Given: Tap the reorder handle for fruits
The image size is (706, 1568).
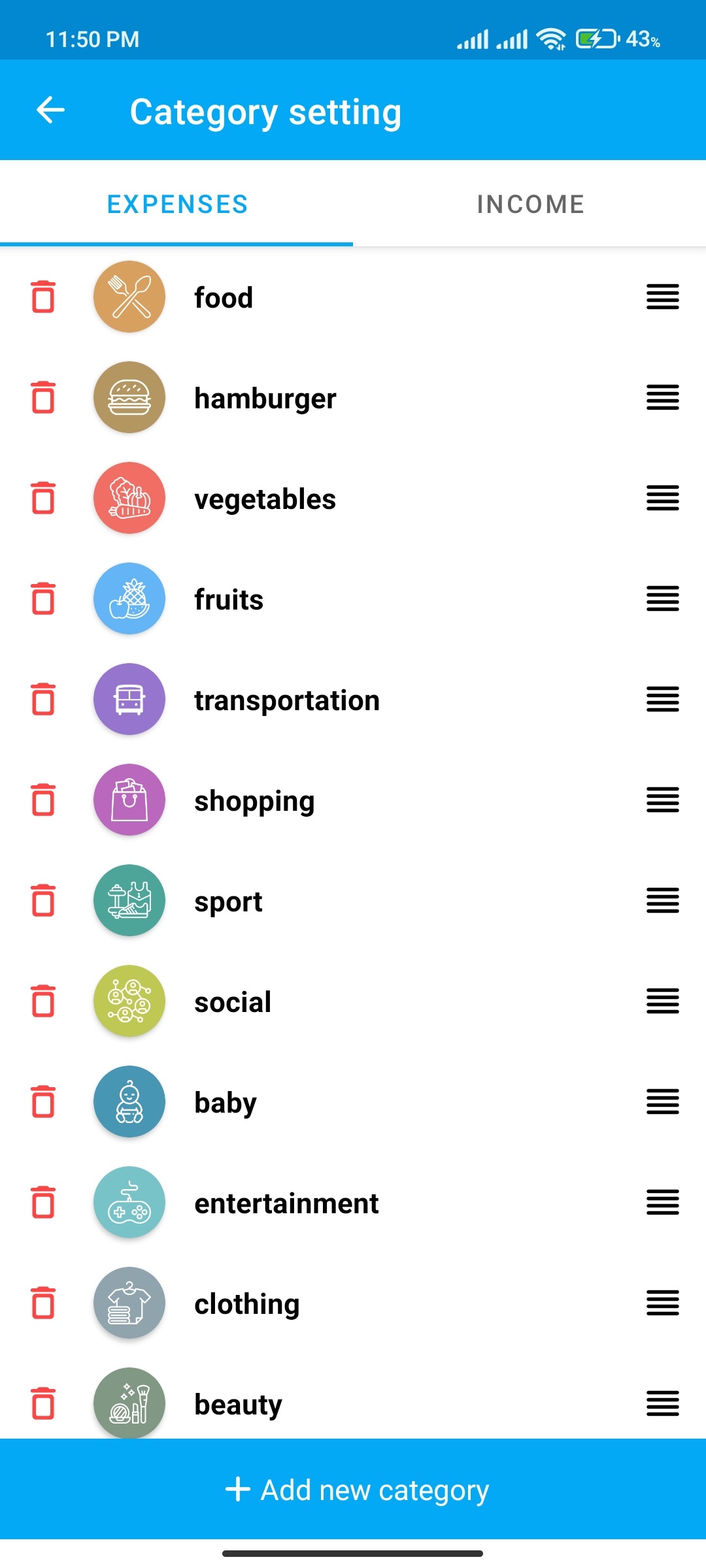Looking at the screenshot, I should pos(662,599).
